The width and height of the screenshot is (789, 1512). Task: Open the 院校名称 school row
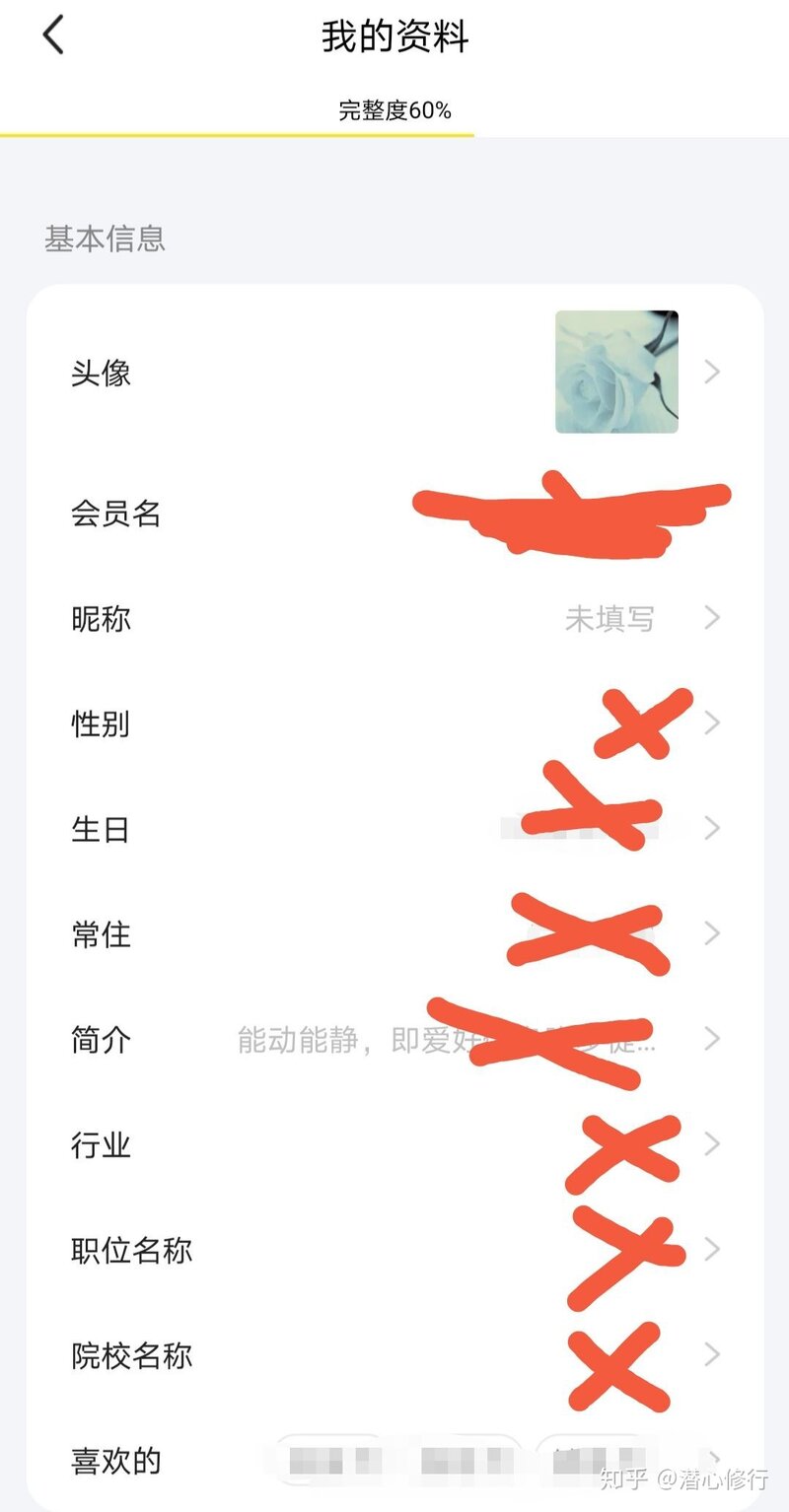point(394,1355)
